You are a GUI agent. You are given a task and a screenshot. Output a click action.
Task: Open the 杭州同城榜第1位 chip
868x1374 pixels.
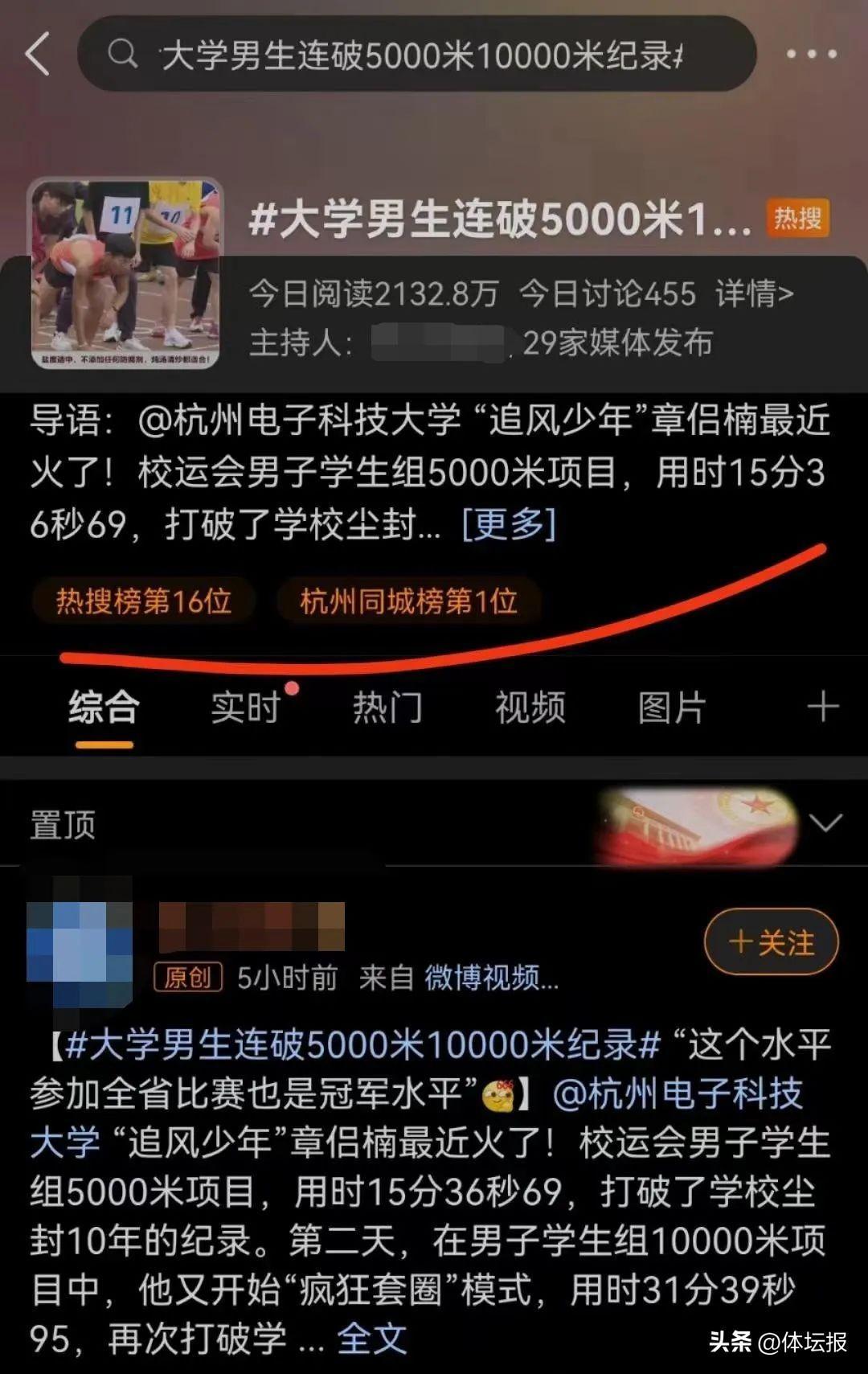(x=408, y=601)
